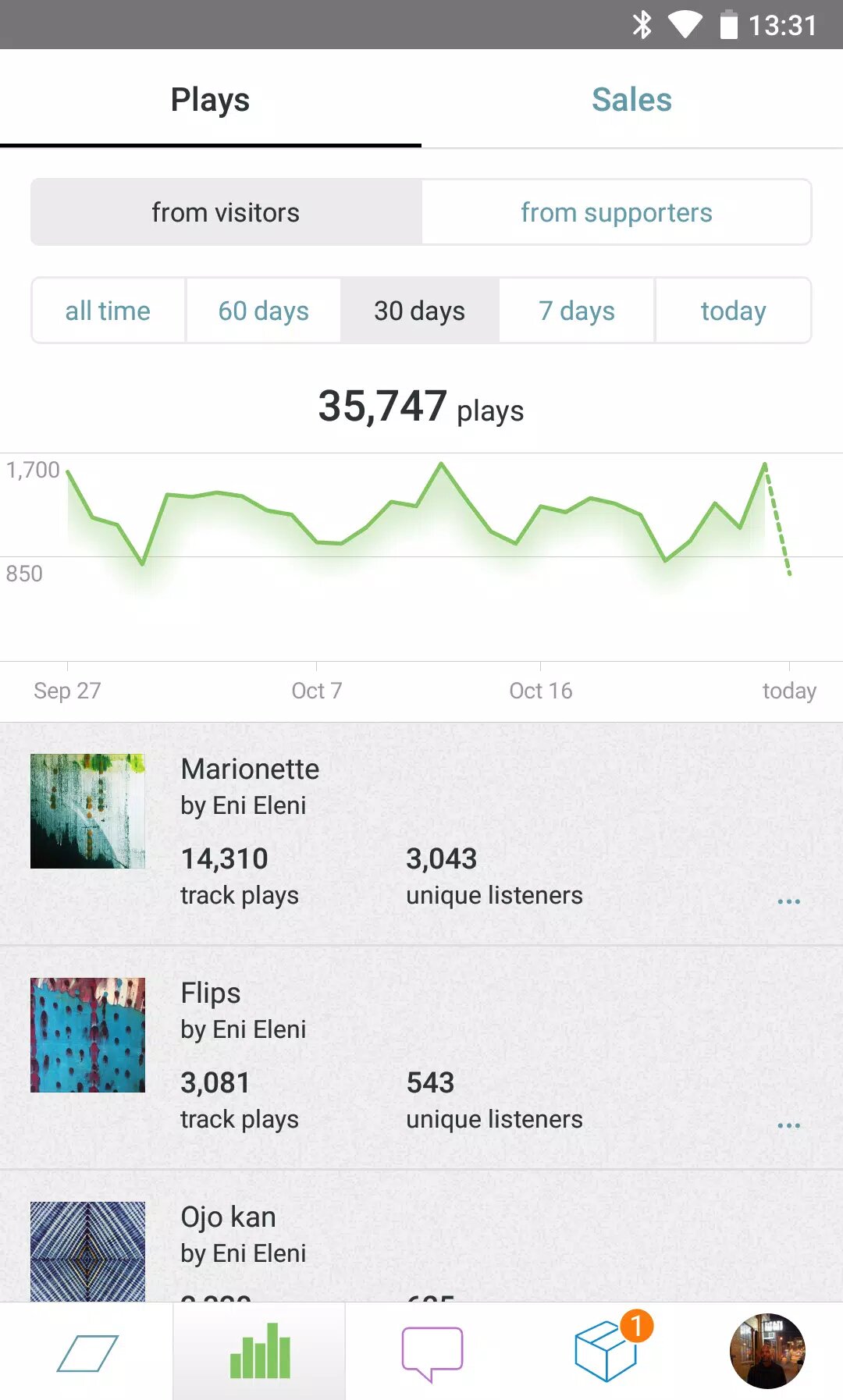Open the orders box with badge
The height and width of the screenshot is (1400, 843).
click(606, 1352)
